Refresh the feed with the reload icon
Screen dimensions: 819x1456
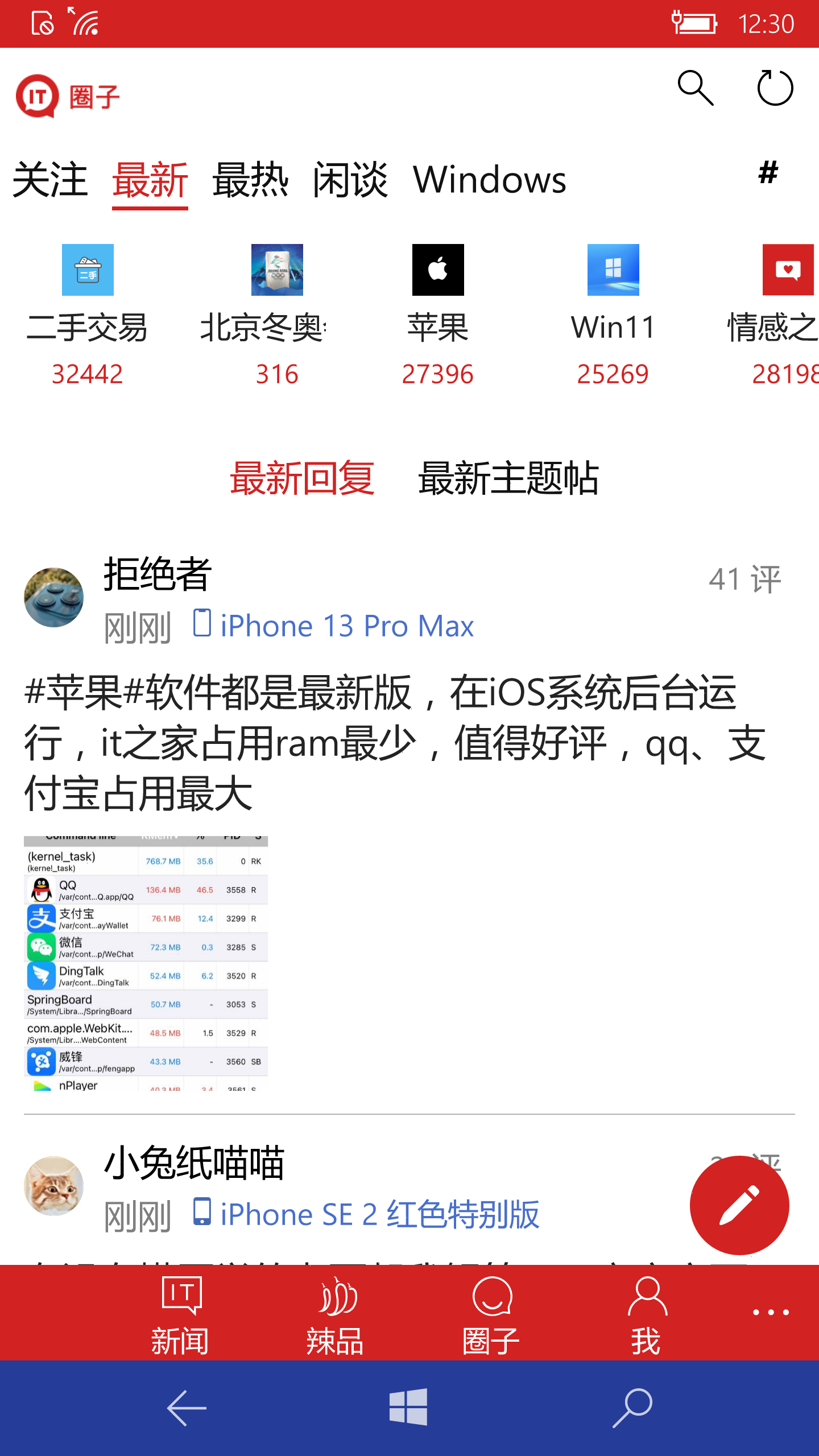(x=775, y=89)
